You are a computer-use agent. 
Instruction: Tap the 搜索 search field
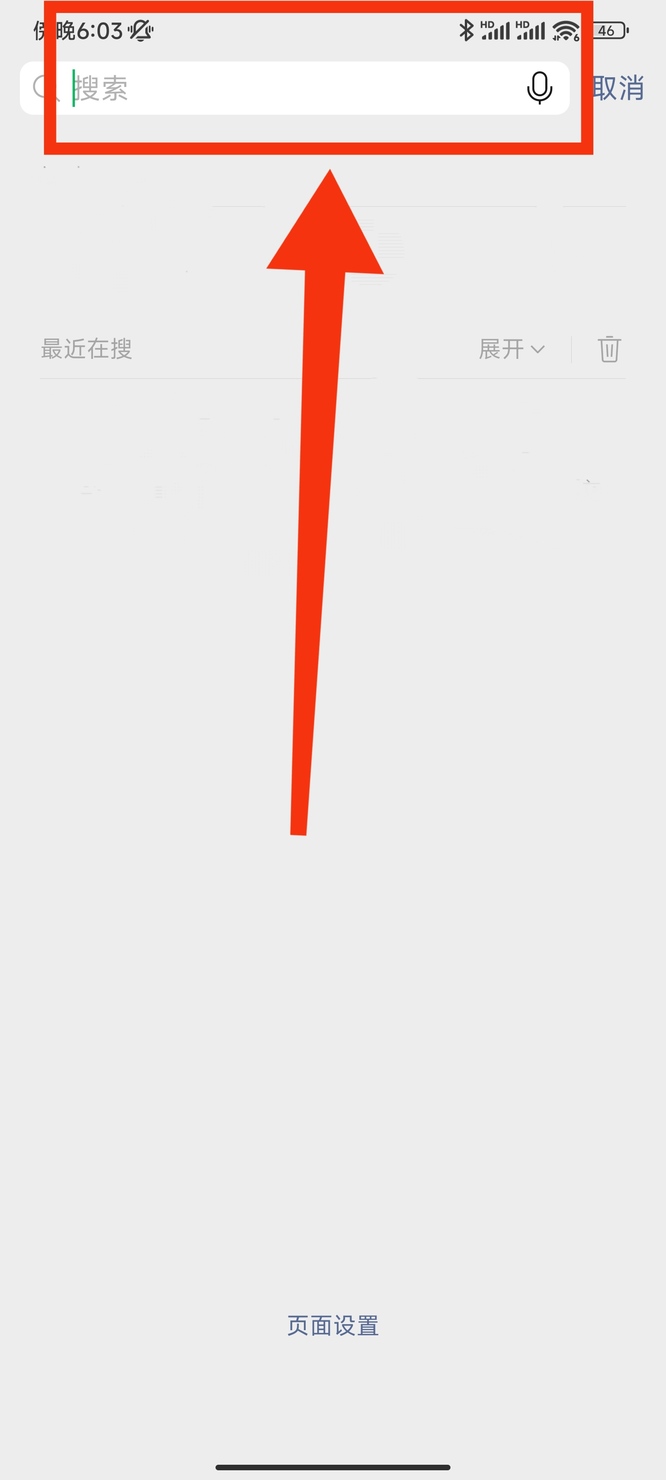pos(290,89)
